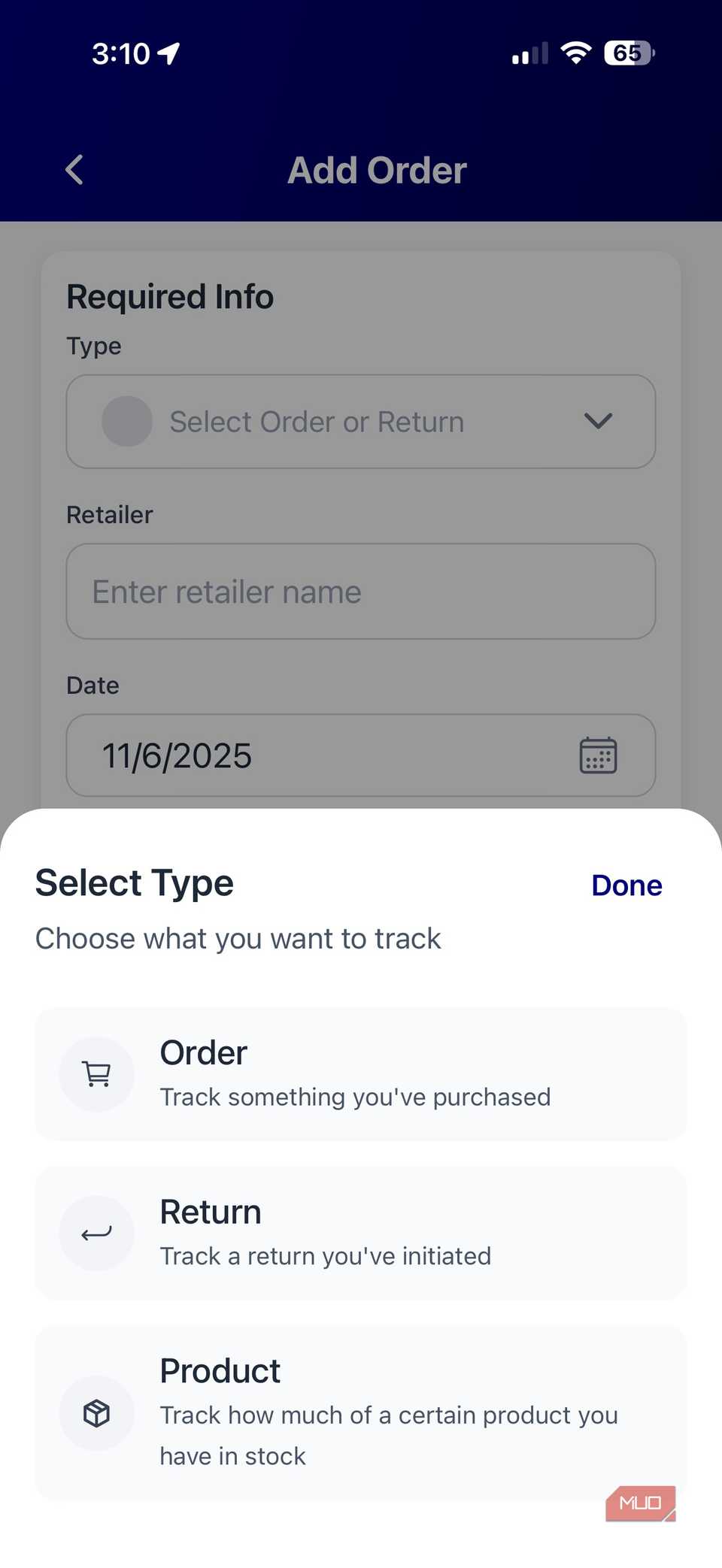The image size is (722, 1568).
Task: Open the calendar icon in the Date field
Action: [598, 755]
